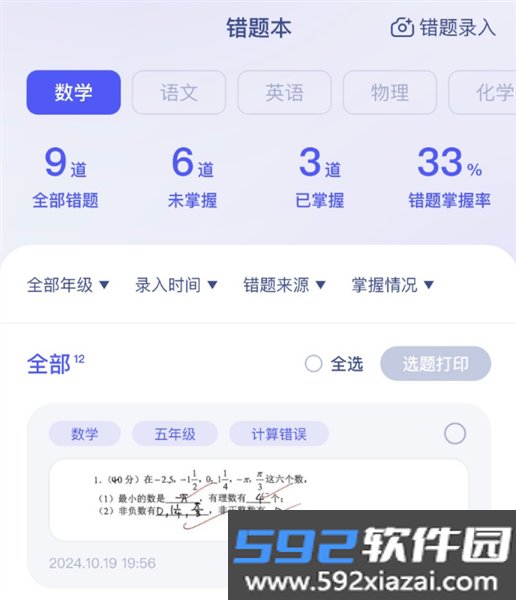This screenshot has height=600, width=516.
Task: Select the 化学 subject tab
Action: [x=483, y=92]
